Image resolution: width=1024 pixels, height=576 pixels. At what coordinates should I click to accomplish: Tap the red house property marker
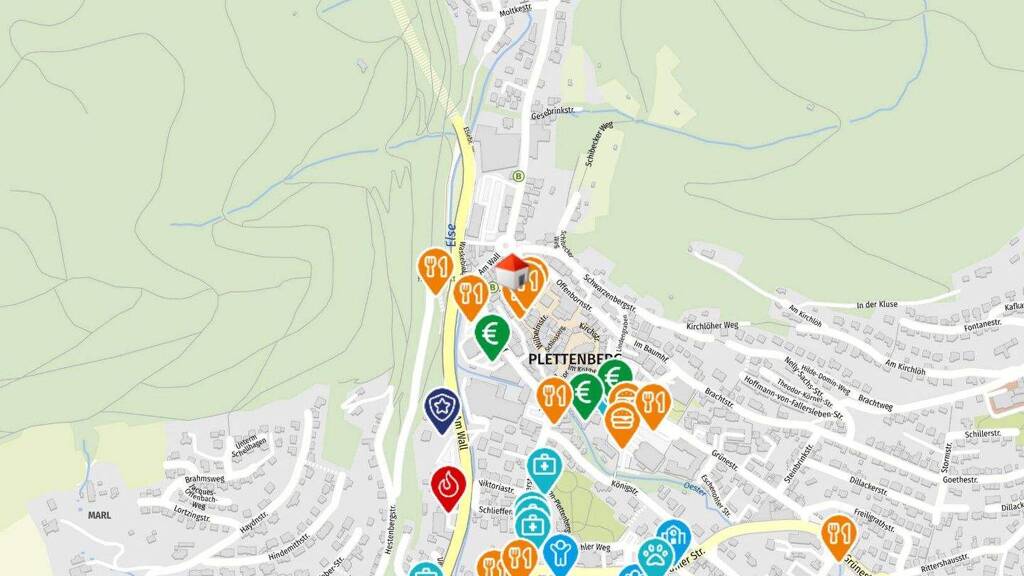[512, 271]
